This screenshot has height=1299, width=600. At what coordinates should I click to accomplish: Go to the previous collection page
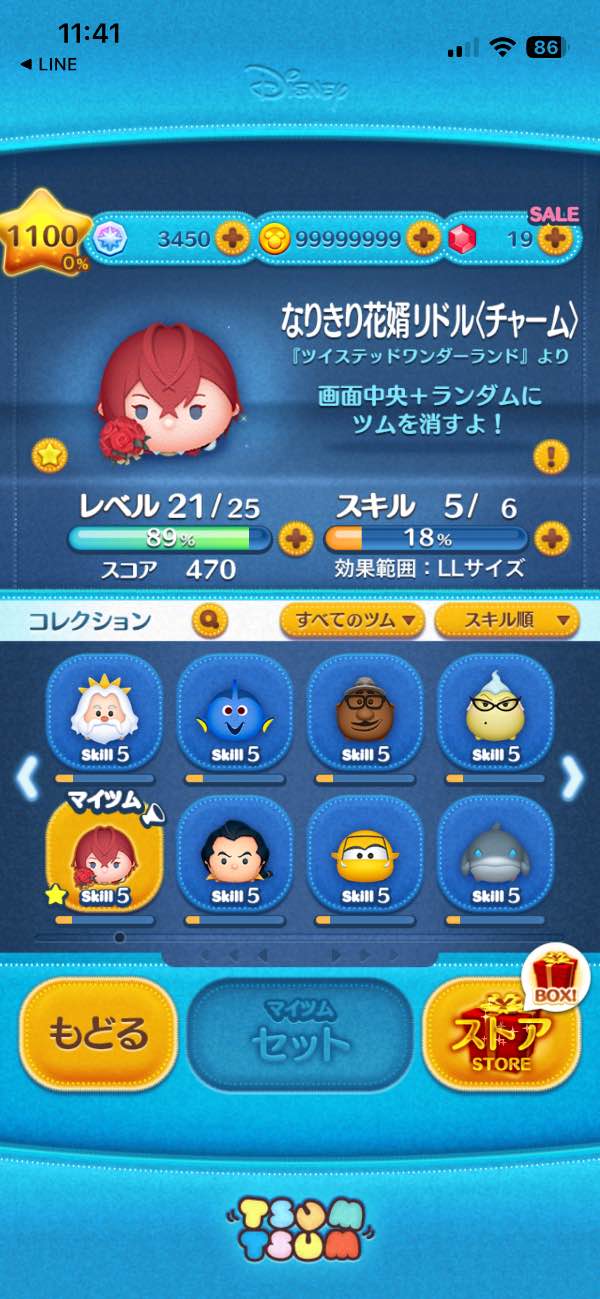[x=27, y=779]
